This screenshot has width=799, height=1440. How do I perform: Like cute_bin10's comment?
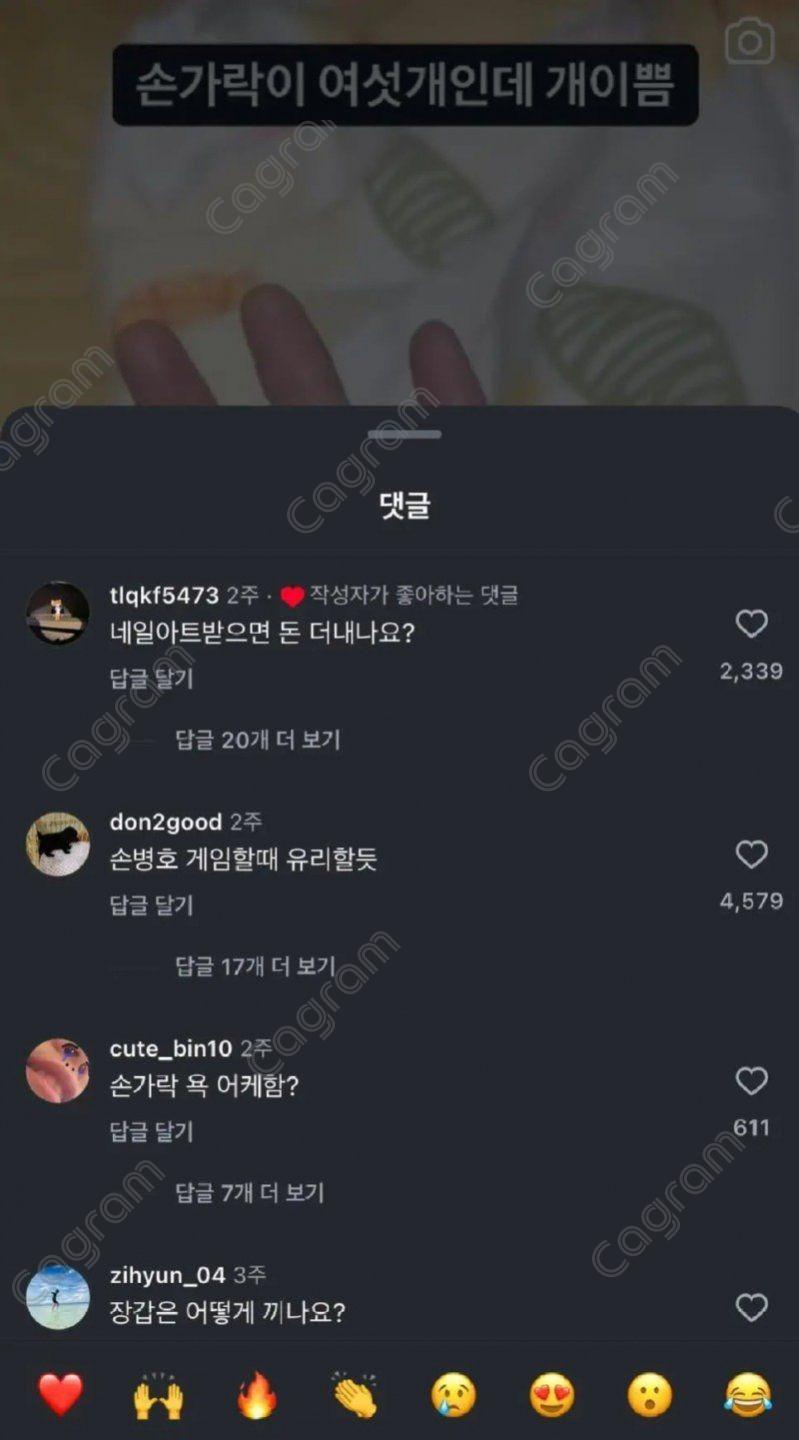pos(751,1081)
